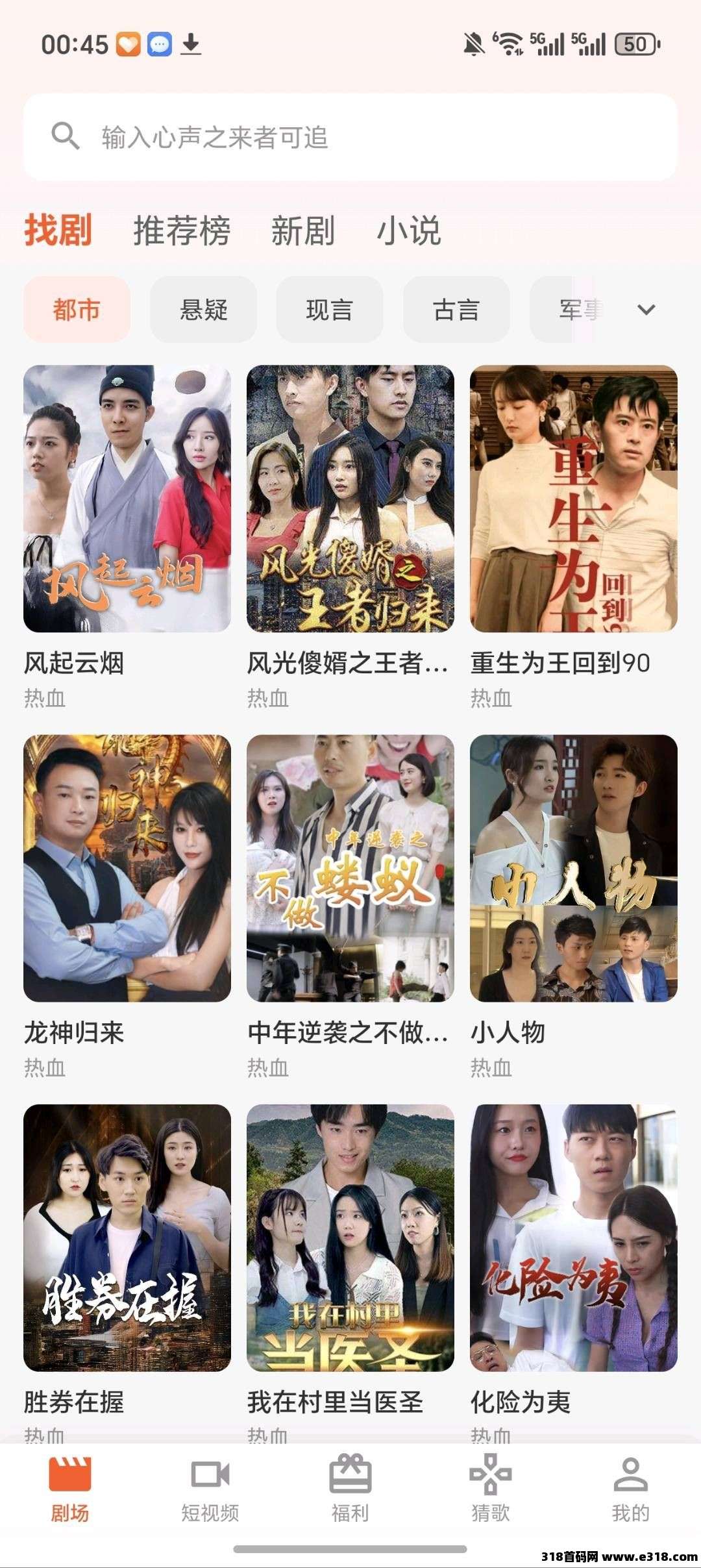Image resolution: width=701 pixels, height=1568 pixels.
Task: Switch genre to 悬疑
Action: (x=203, y=310)
